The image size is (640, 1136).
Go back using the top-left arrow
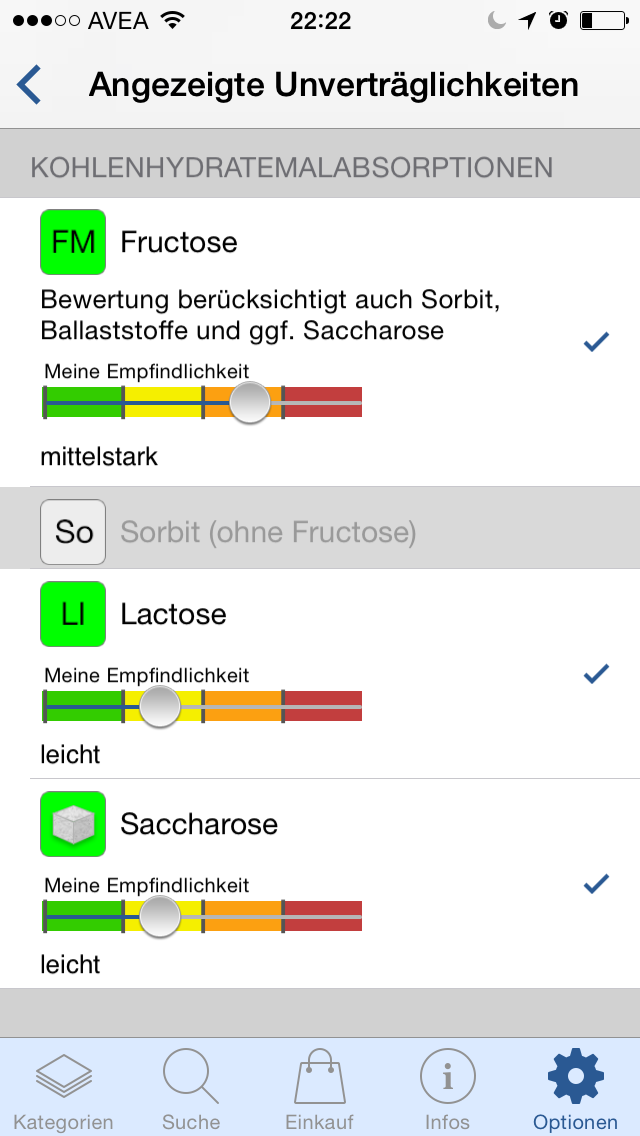coord(29,85)
